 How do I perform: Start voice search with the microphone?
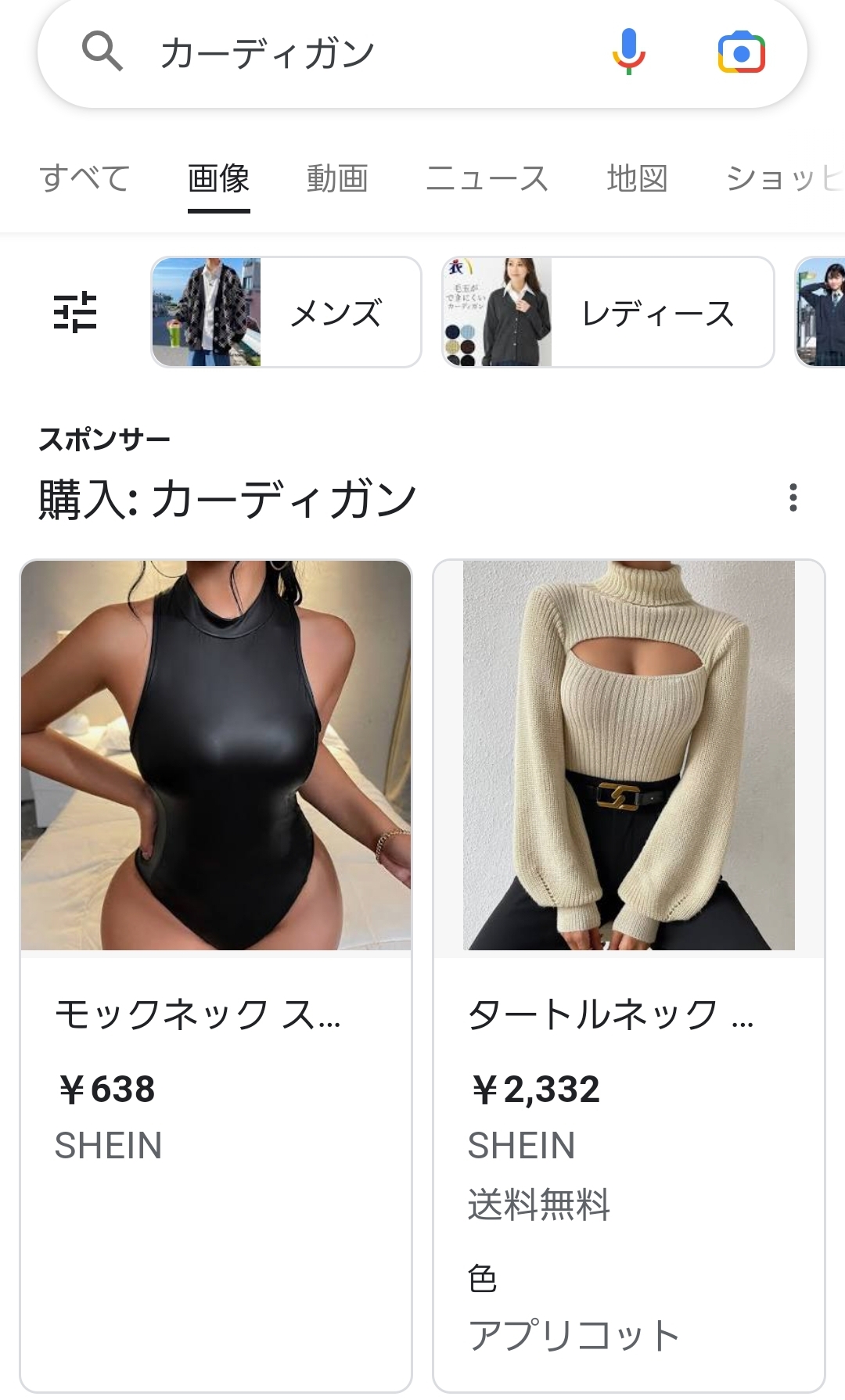point(628,52)
